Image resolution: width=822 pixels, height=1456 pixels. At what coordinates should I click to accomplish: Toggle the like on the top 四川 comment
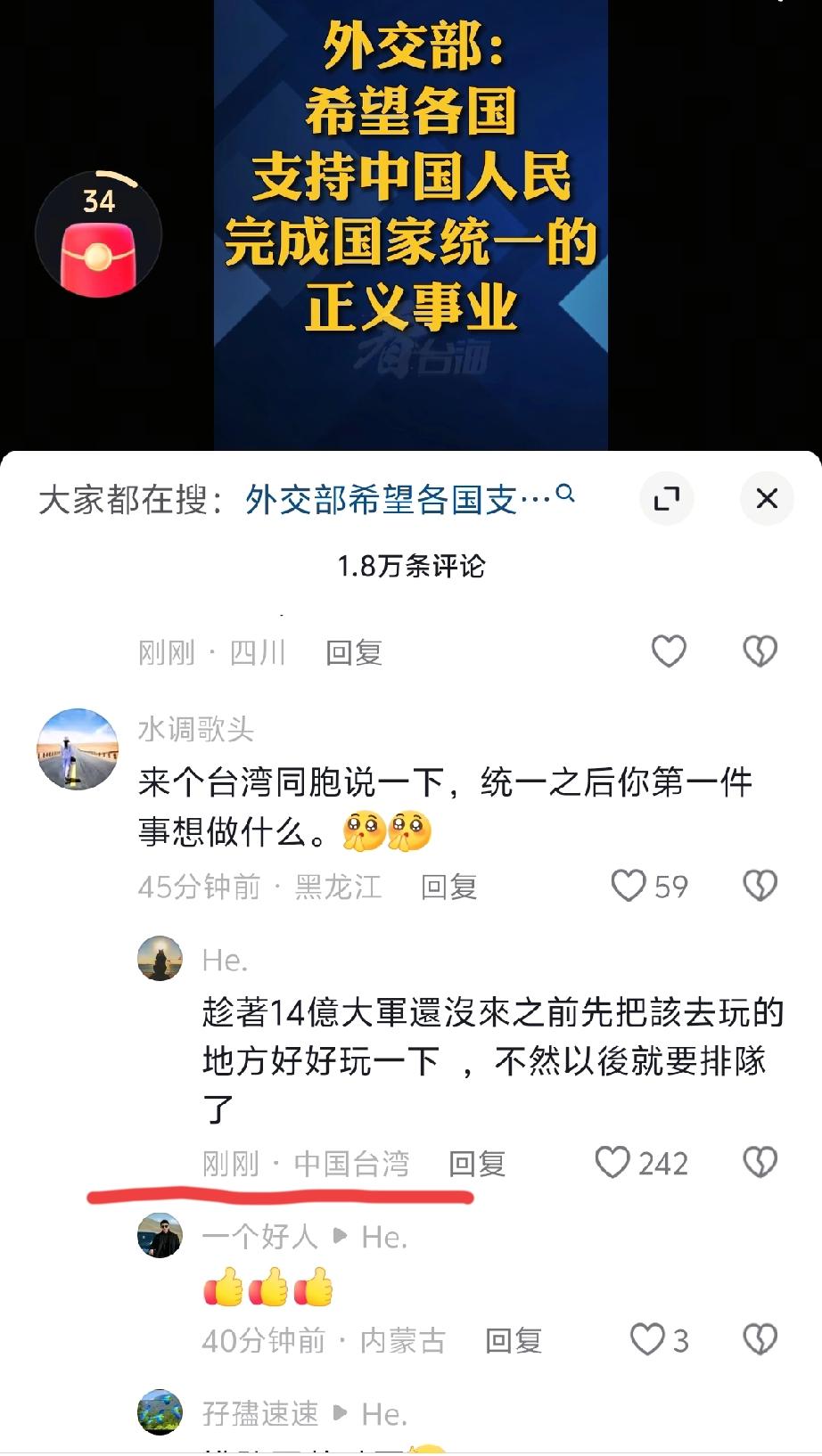point(667,652)
